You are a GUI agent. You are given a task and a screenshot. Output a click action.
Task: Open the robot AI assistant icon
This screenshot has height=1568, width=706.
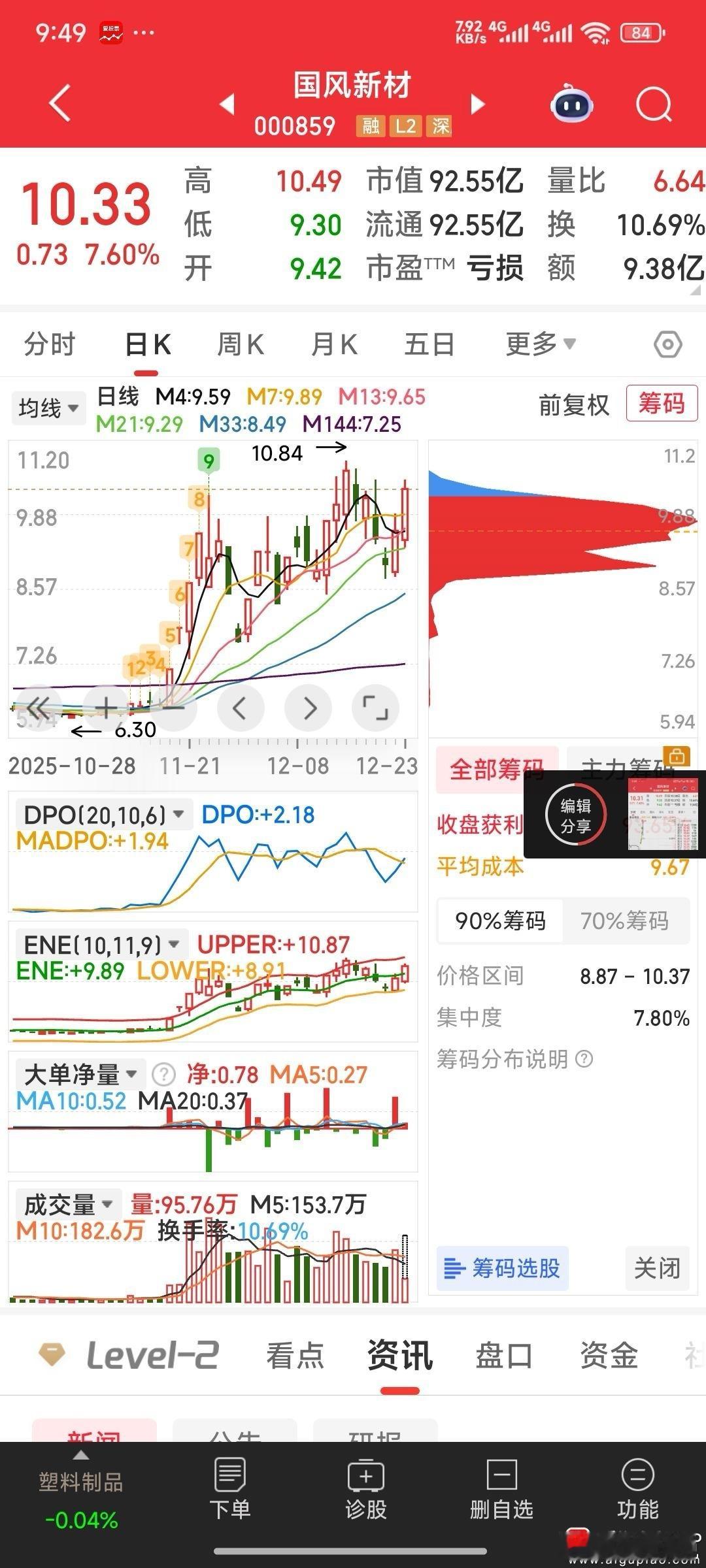(x=572, y=105)
